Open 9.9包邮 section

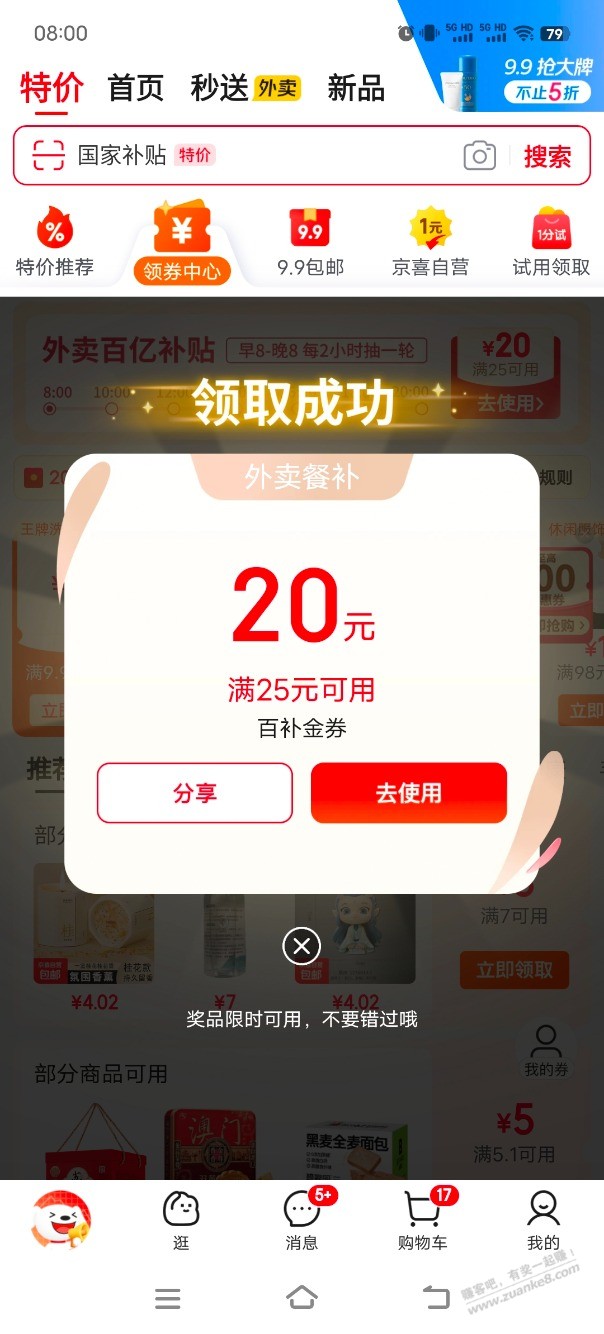point(310,243)
